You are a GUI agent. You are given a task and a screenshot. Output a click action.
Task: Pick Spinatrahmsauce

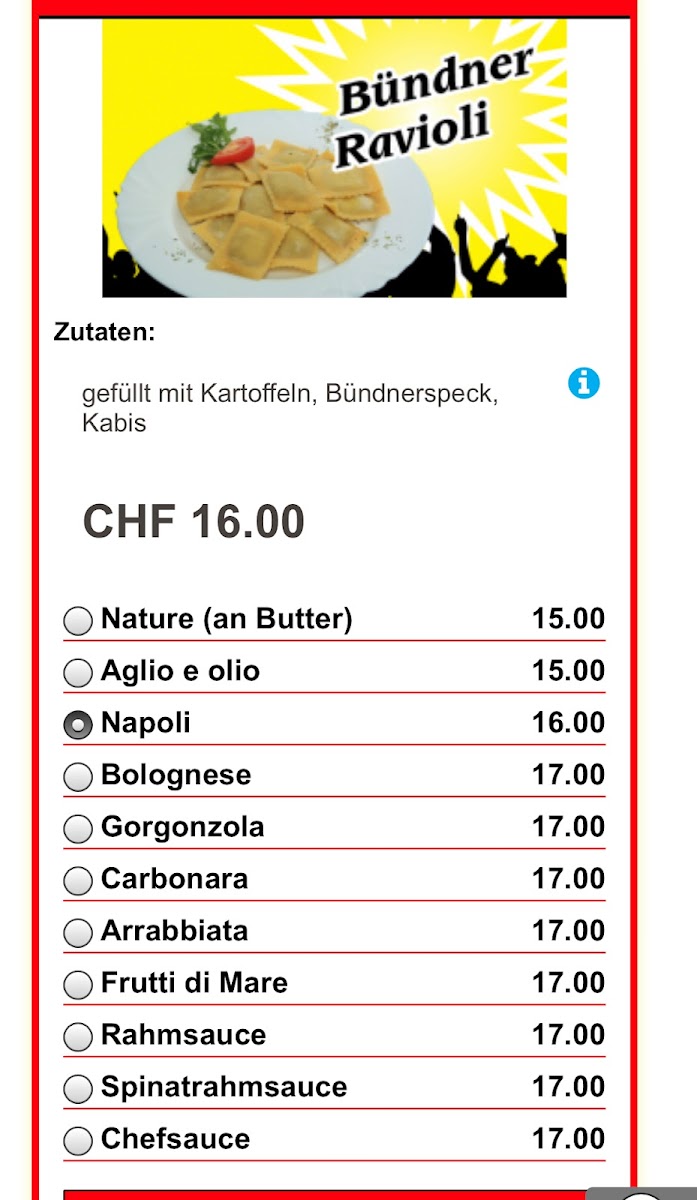pos(78,1089)
